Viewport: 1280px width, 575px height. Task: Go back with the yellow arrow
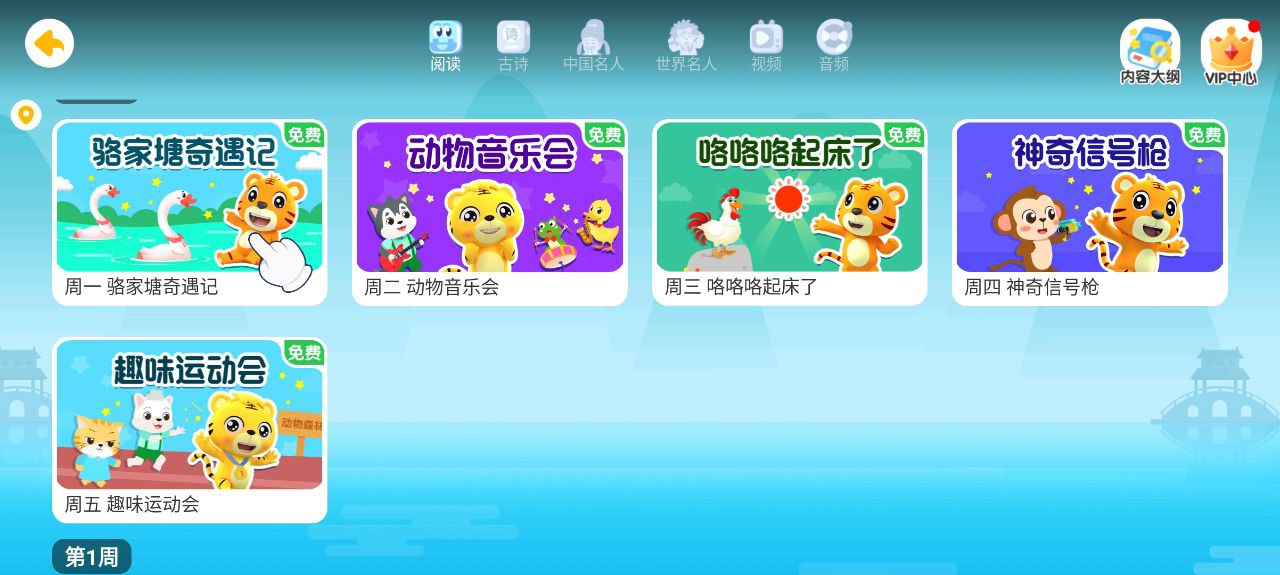coord(49,43)
